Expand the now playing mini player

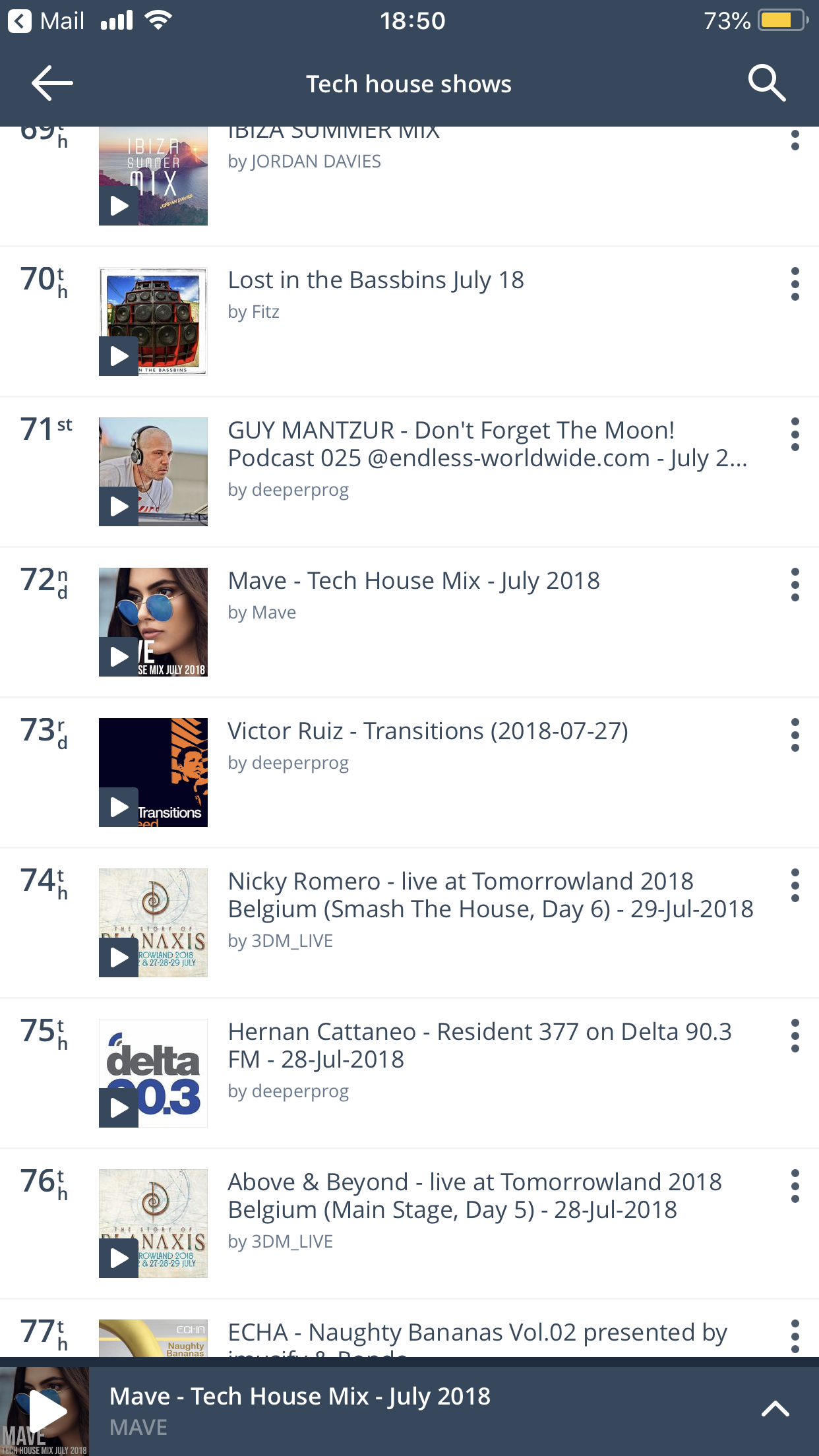(775, 1409)
